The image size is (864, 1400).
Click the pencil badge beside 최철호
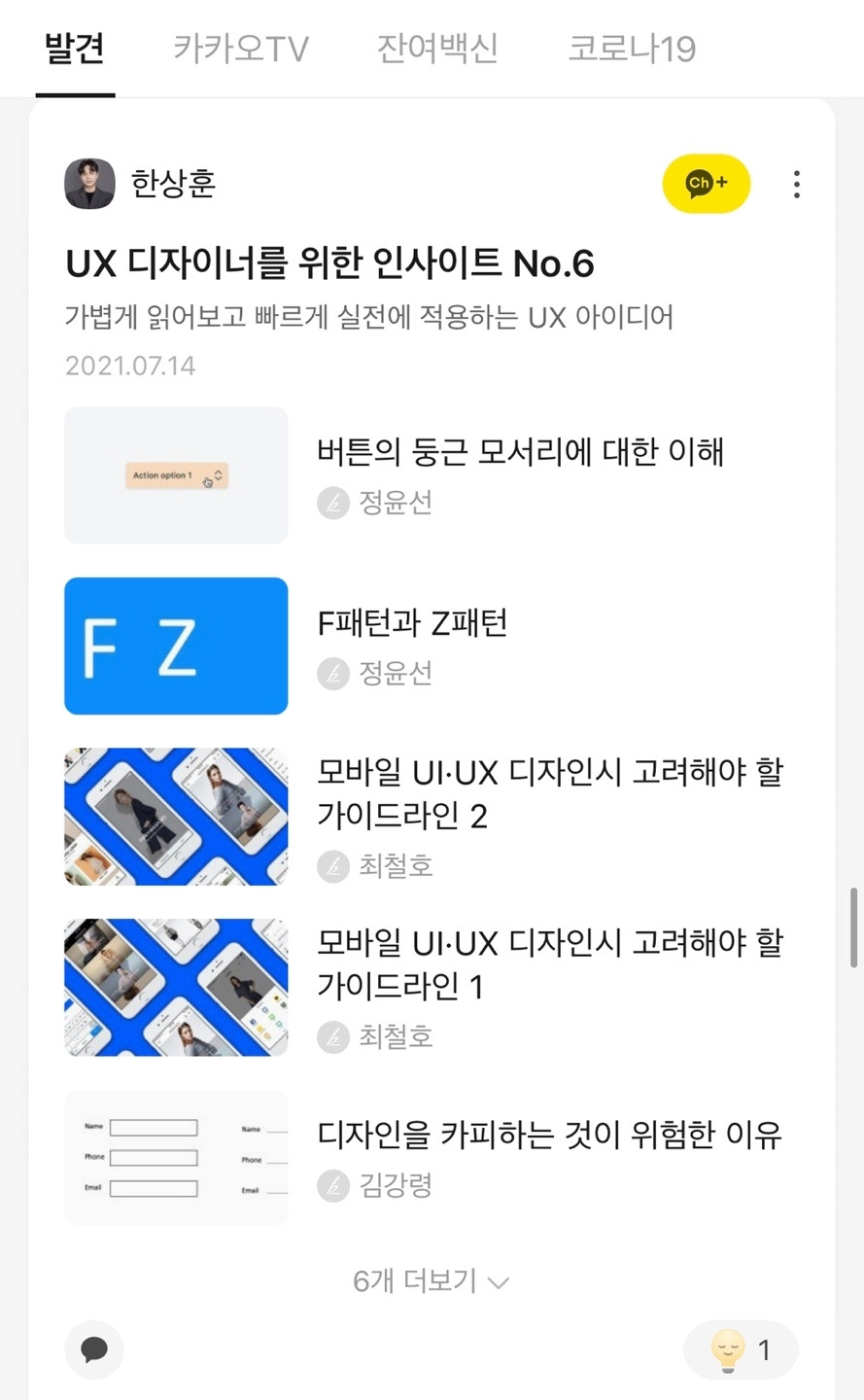[332, 866]
